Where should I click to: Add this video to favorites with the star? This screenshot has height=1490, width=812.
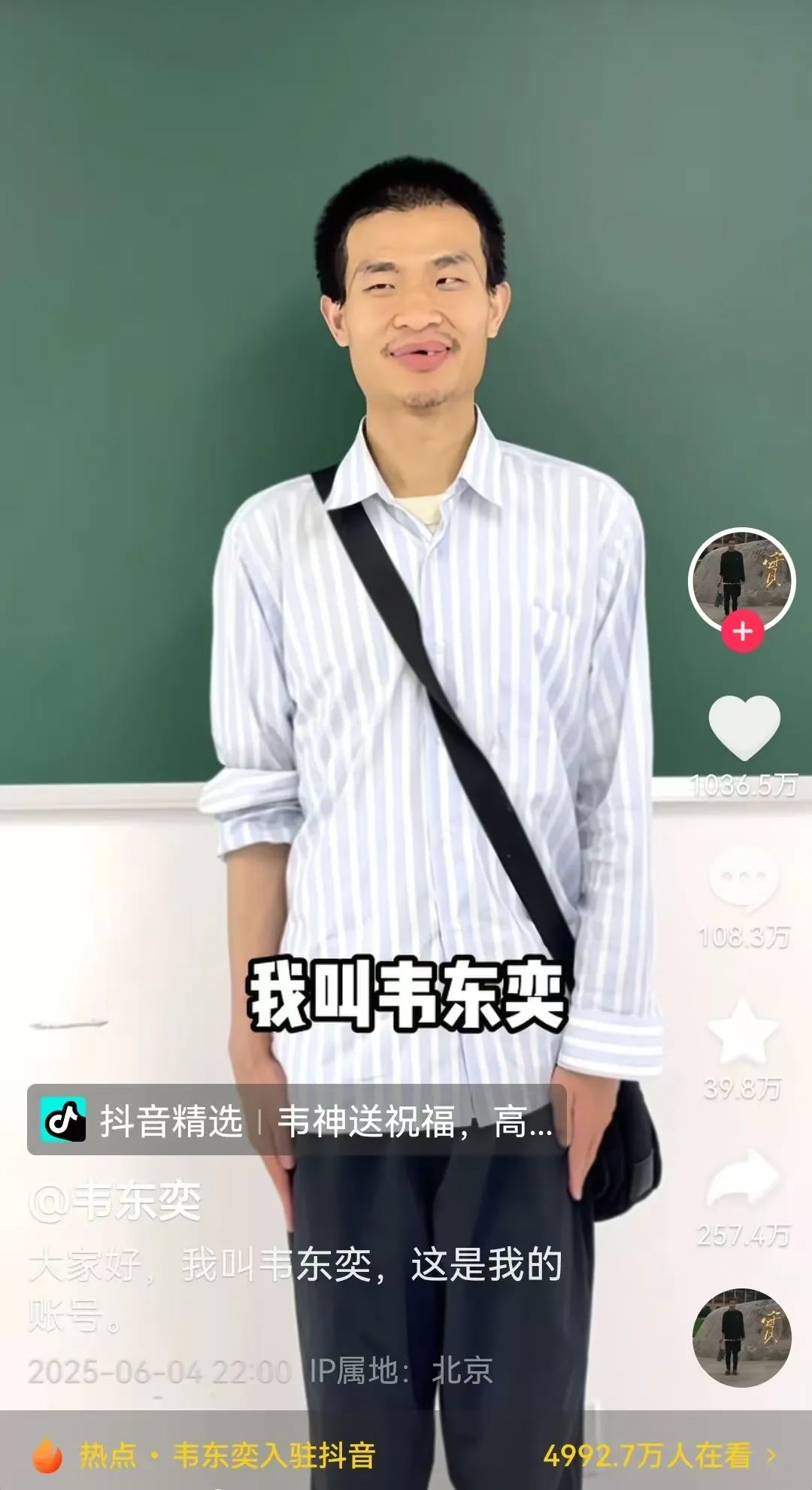[x=743, y=1033]
